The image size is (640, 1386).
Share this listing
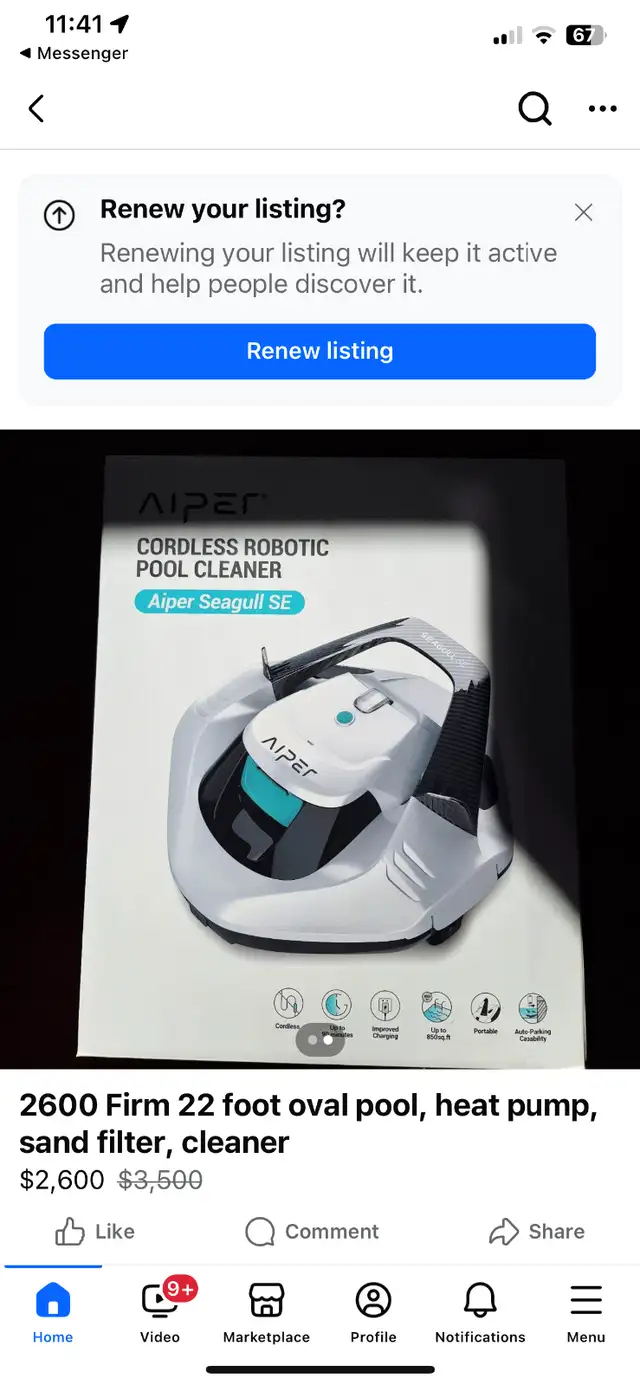click(537, 1231)
